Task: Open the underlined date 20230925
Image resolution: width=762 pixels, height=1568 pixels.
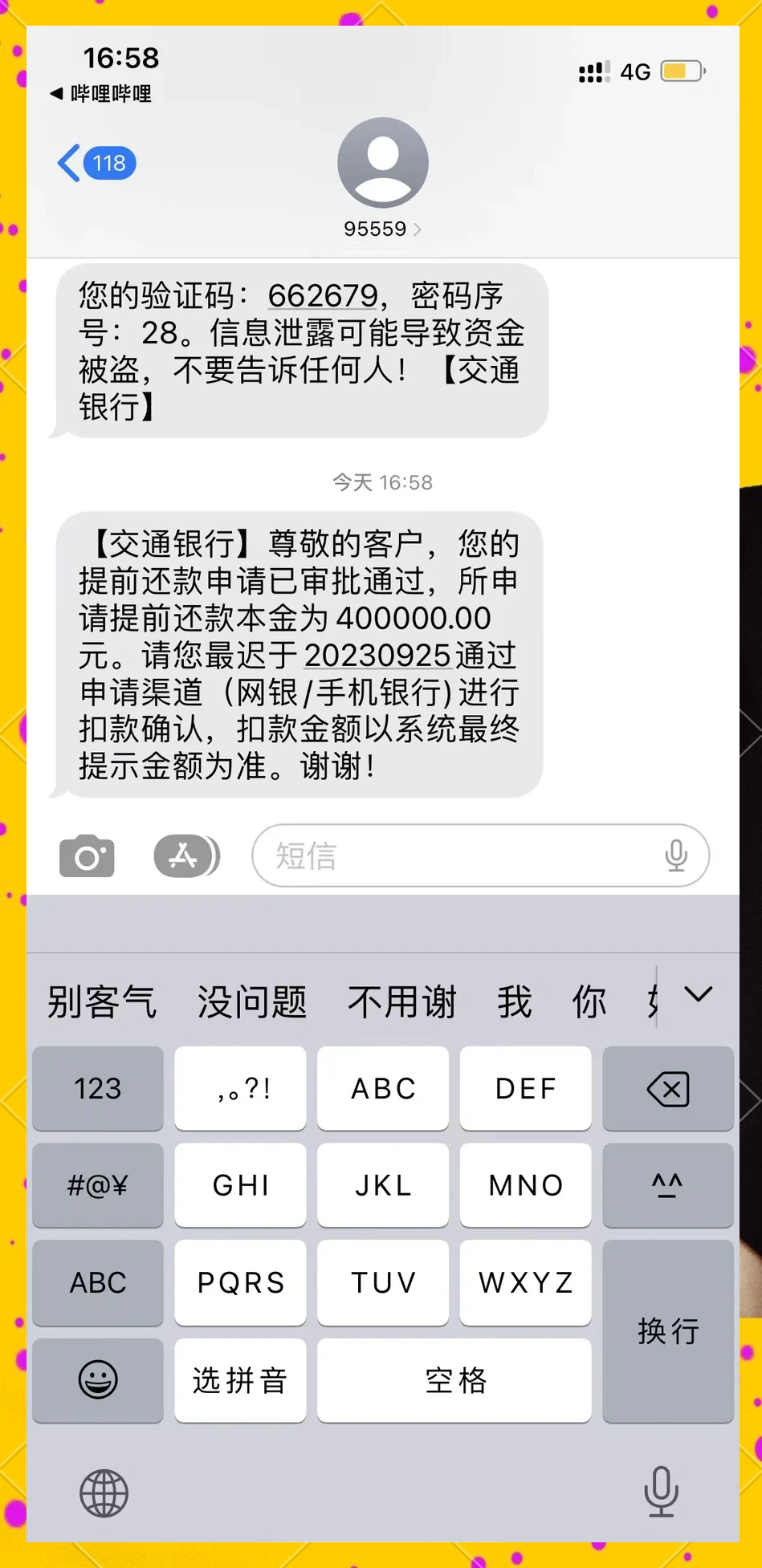Action: click(377, 656)
